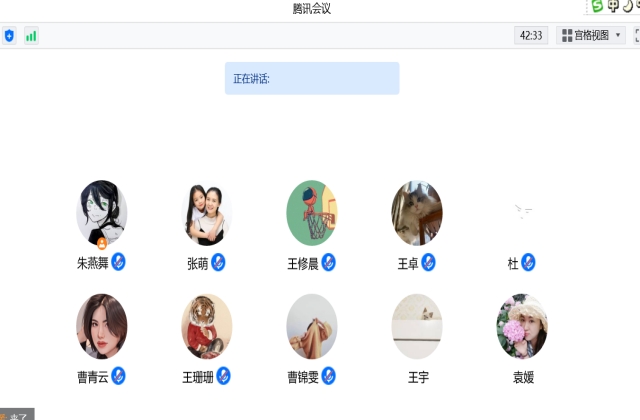The image size is (640, 420).
Task: Select participant 杜's tile
Action: pyautogui.click(x=522, y=213)
